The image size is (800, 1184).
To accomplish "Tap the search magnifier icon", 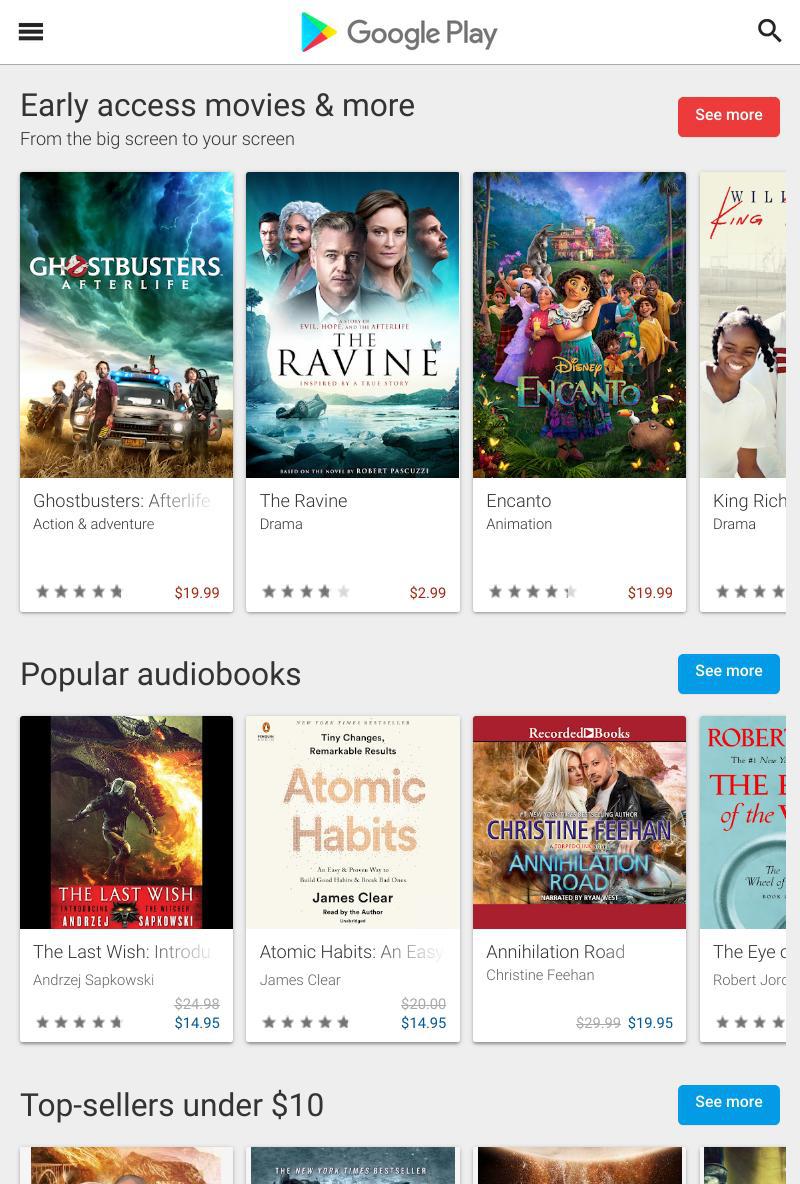I will (x=769, y=31).
